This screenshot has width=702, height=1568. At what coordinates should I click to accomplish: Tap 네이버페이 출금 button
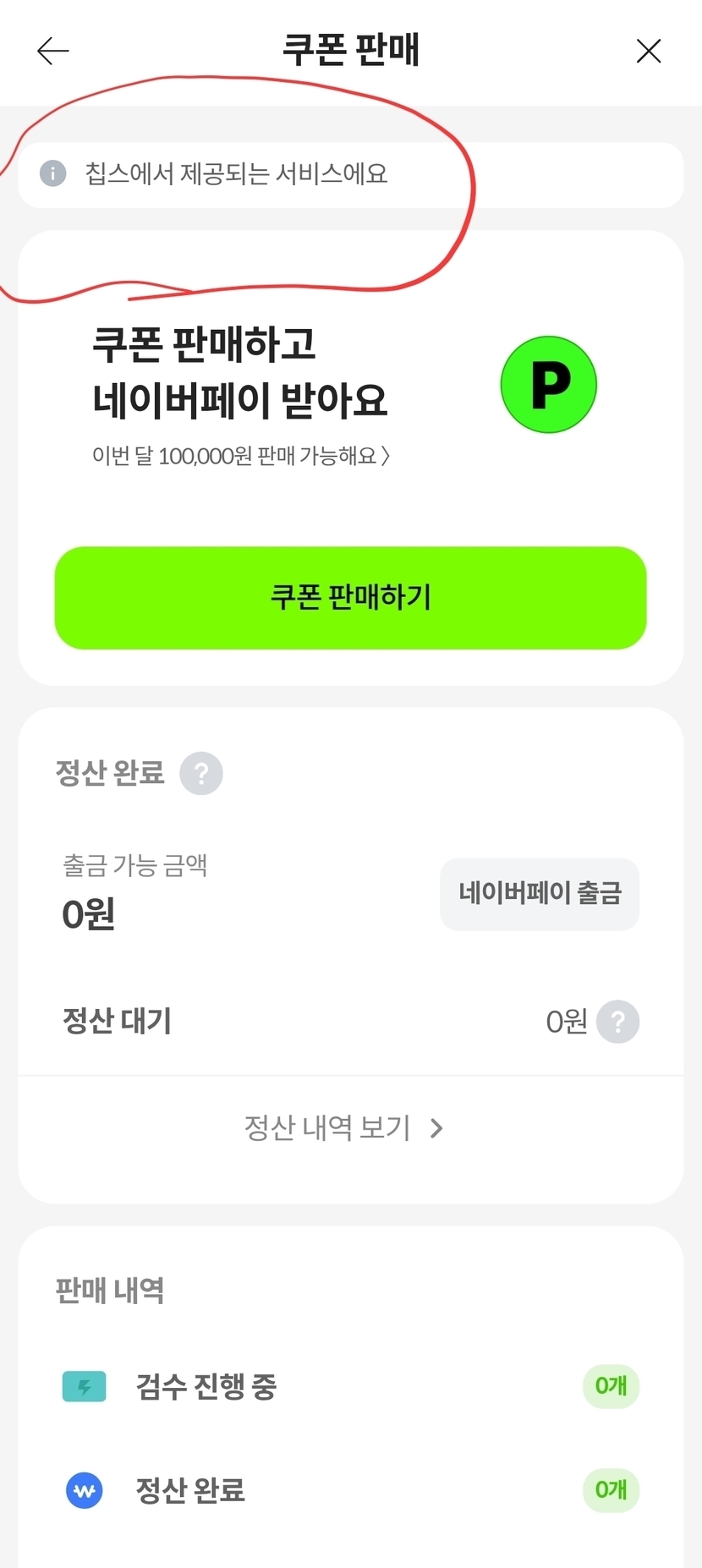[540, 894]
